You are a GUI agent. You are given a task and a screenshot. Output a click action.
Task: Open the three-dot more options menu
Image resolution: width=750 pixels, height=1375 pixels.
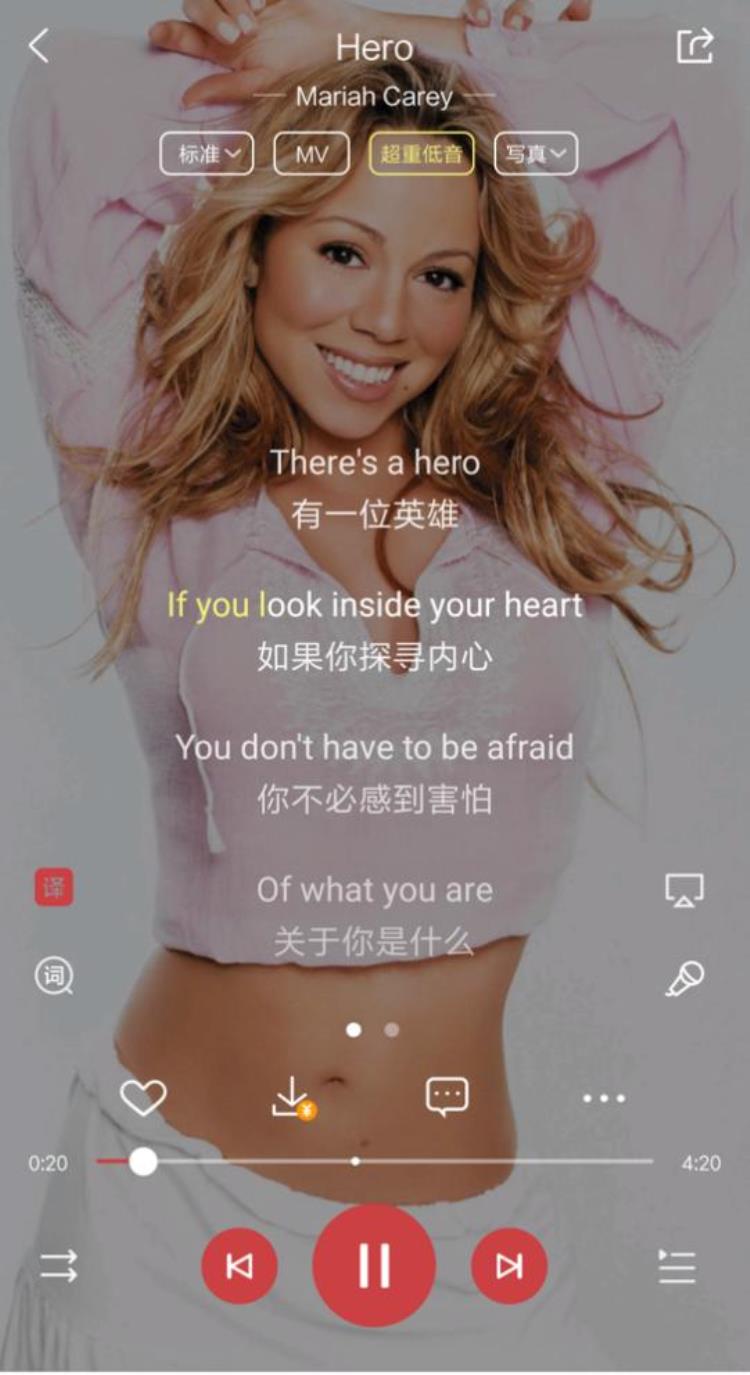pos(604,1098)
